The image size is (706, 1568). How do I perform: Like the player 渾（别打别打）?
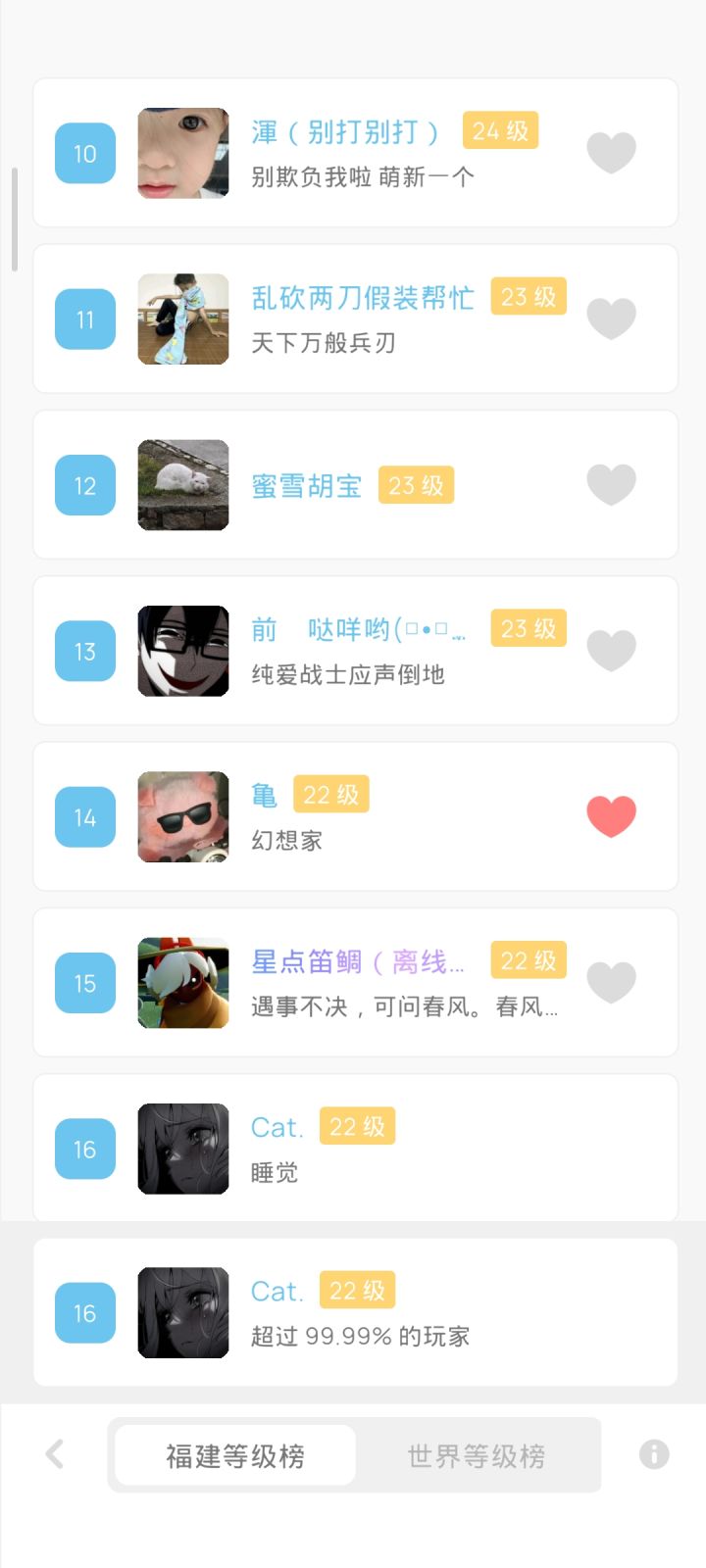tap(611, 153)
